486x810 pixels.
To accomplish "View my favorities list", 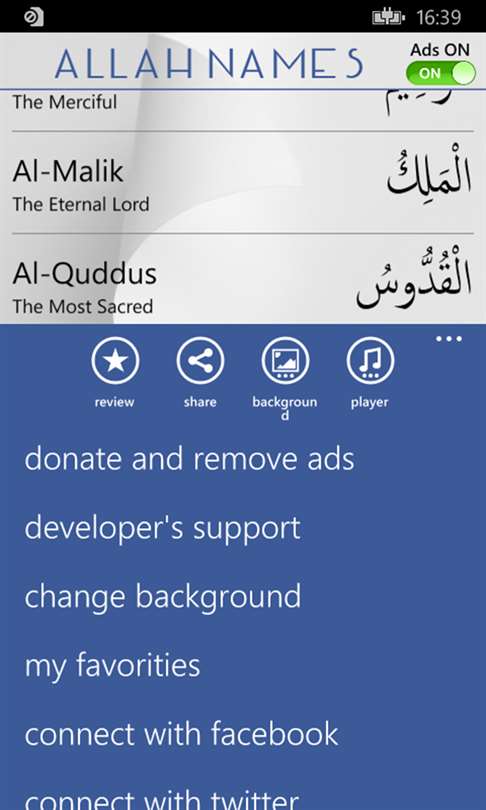I will coord(112,665).
